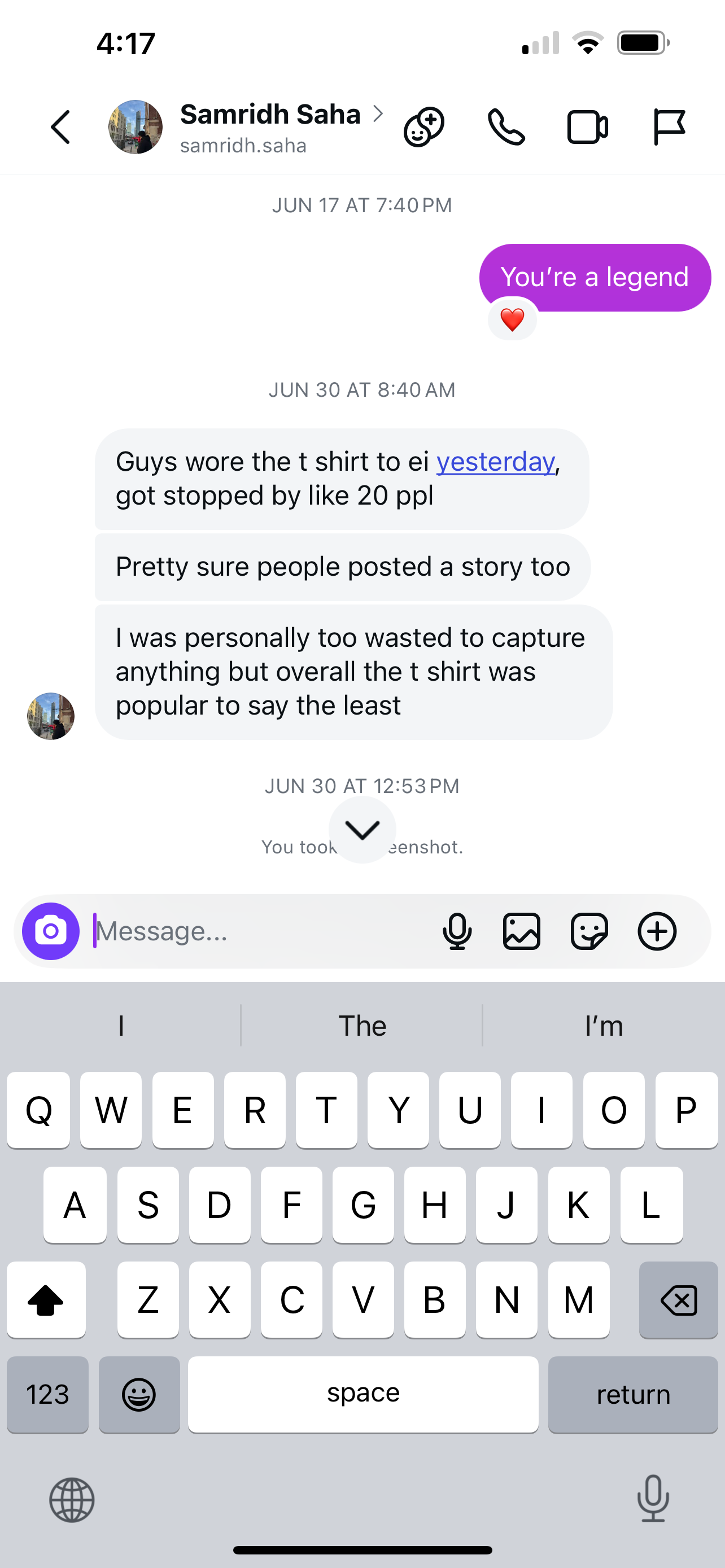Open the sticker-plus icon beside Samridh's name
The image size is (725, 1568).
423,127
